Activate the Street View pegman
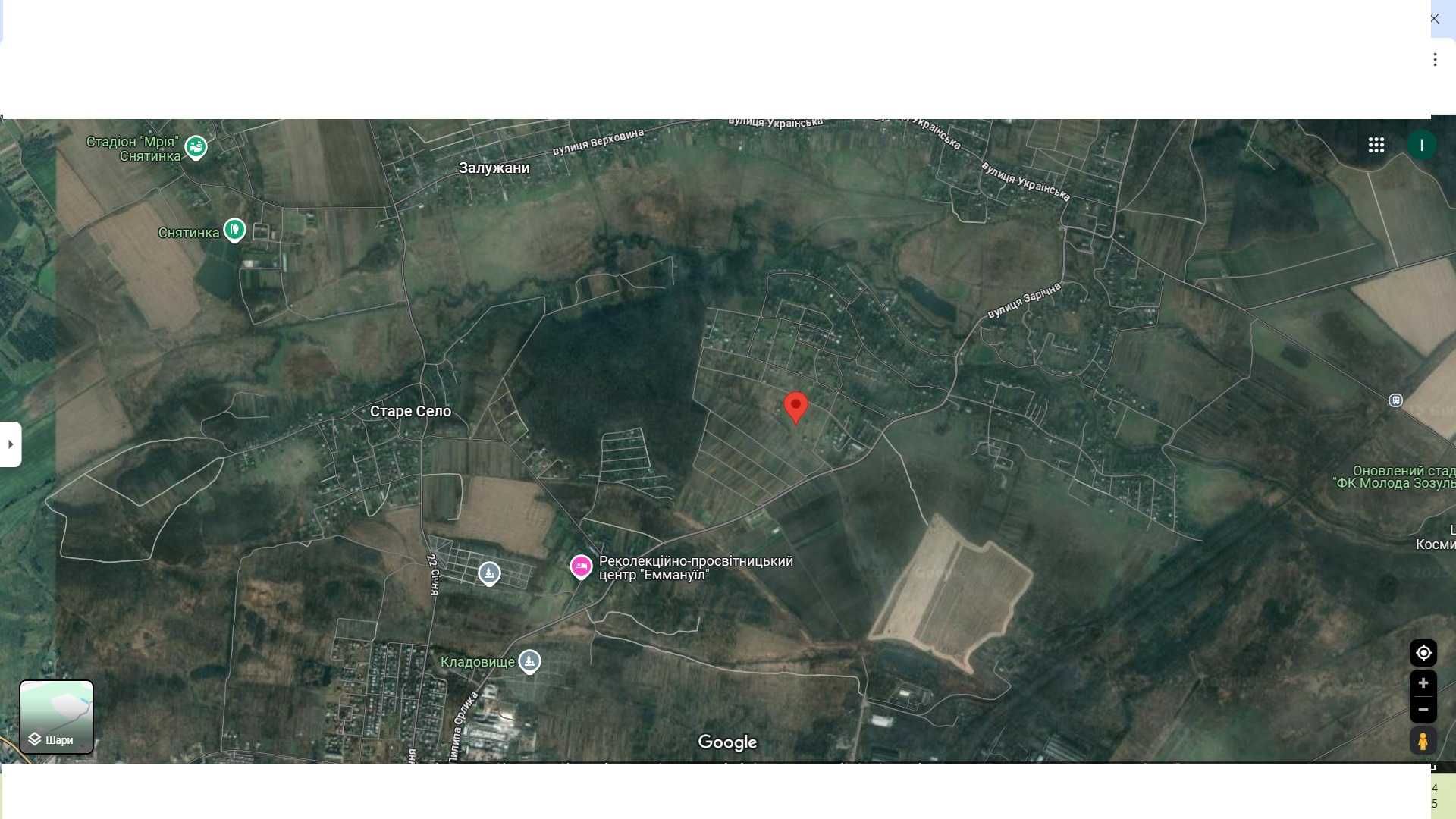Screen dimensions: 1456x819 pyautogui.click(x=1423, y=741)
